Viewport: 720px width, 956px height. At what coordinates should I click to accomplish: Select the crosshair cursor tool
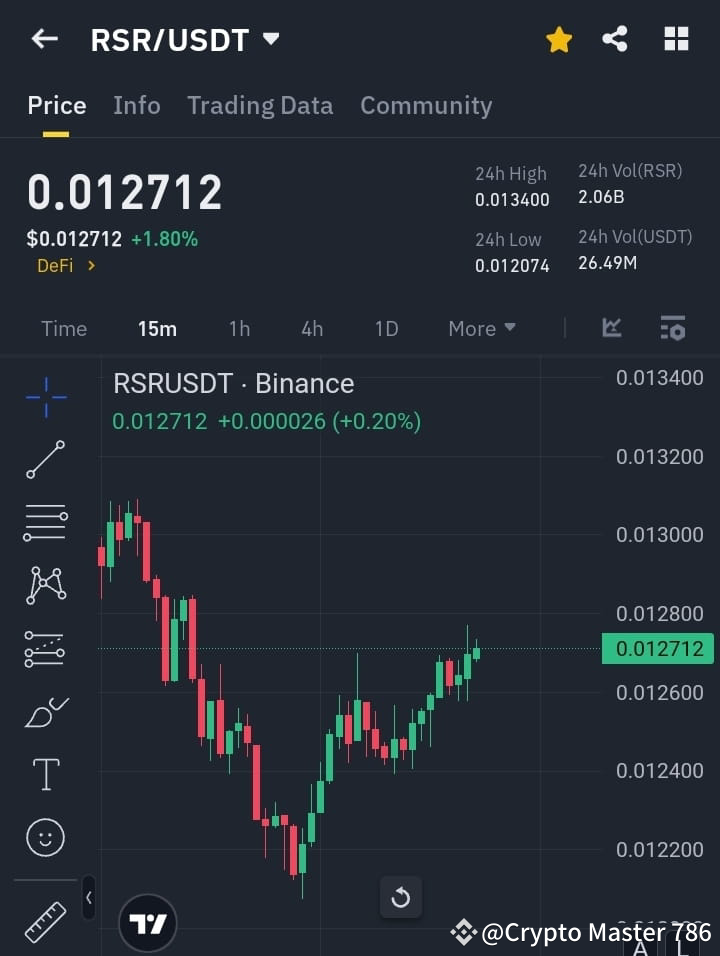(45, 398)
